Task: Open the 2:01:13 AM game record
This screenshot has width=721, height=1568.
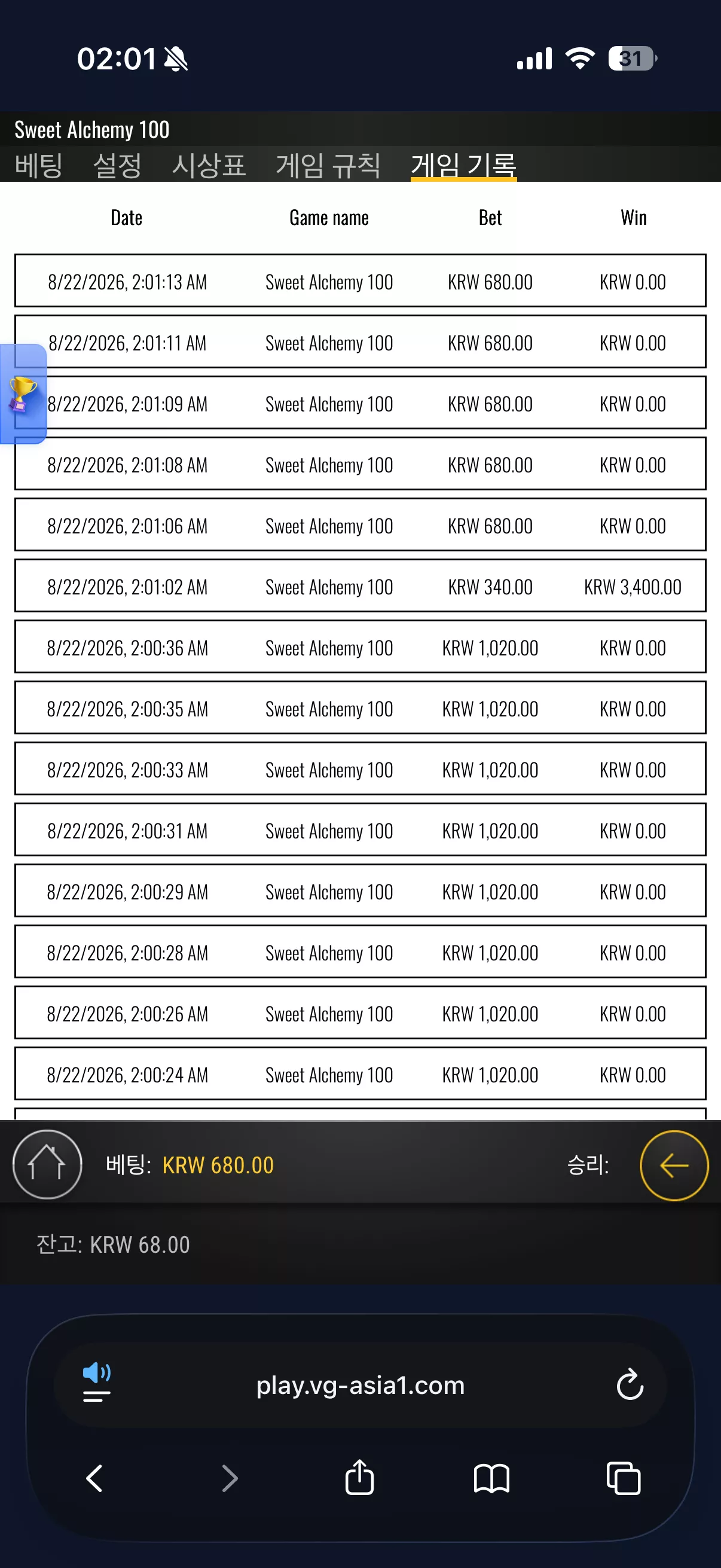Action: 360,281
